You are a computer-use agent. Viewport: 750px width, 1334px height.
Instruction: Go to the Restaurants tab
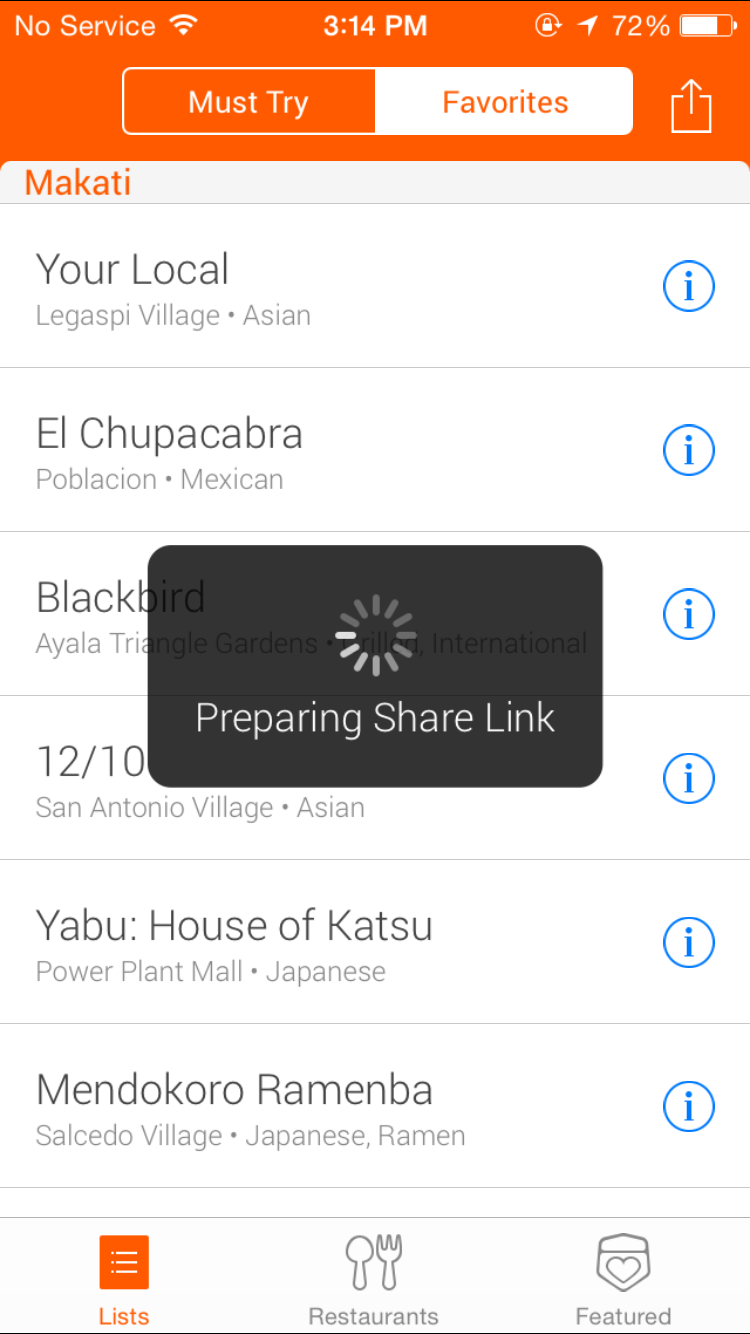click(373, 1278)
